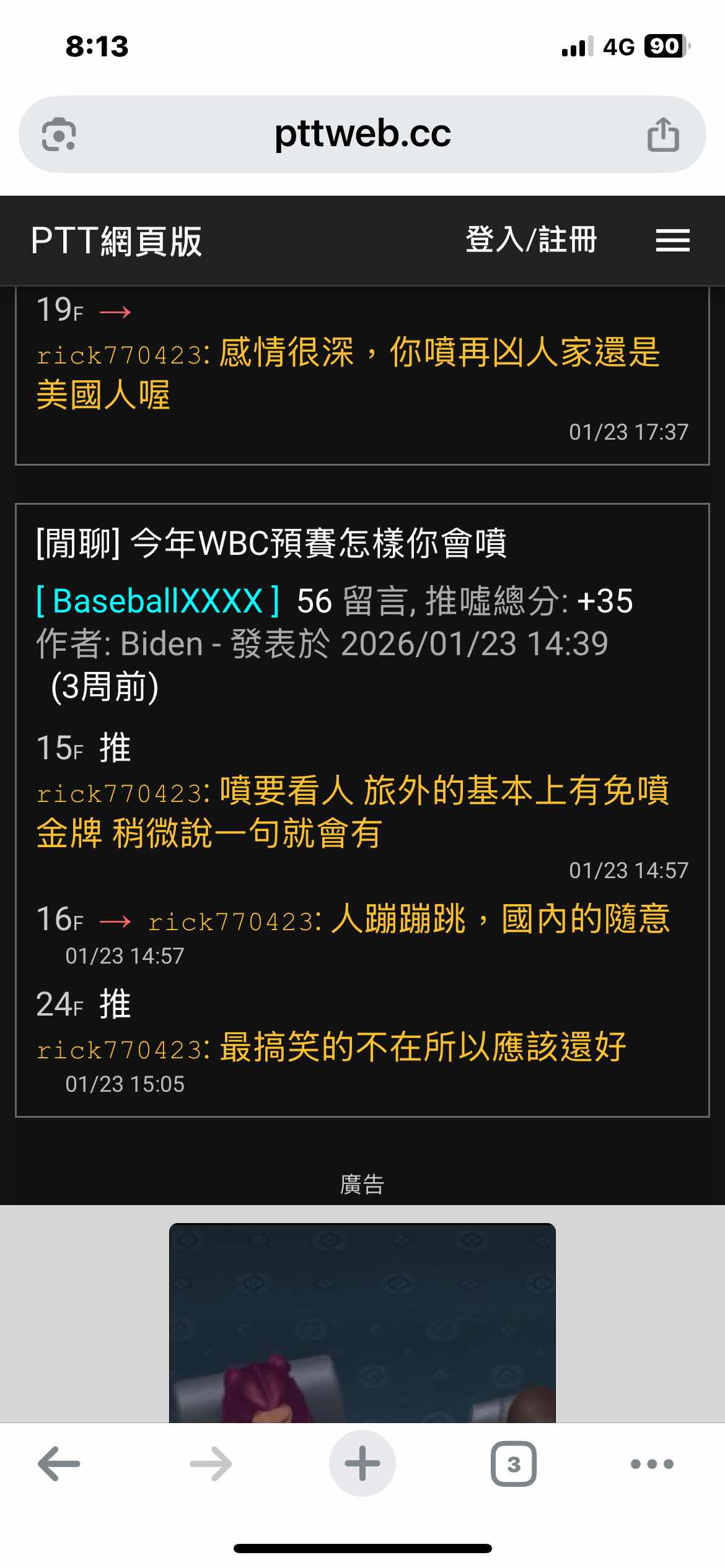725x1568 pixels.
Task: Open the hamburger menu in the PTT header
Action: tap(672, 240)
